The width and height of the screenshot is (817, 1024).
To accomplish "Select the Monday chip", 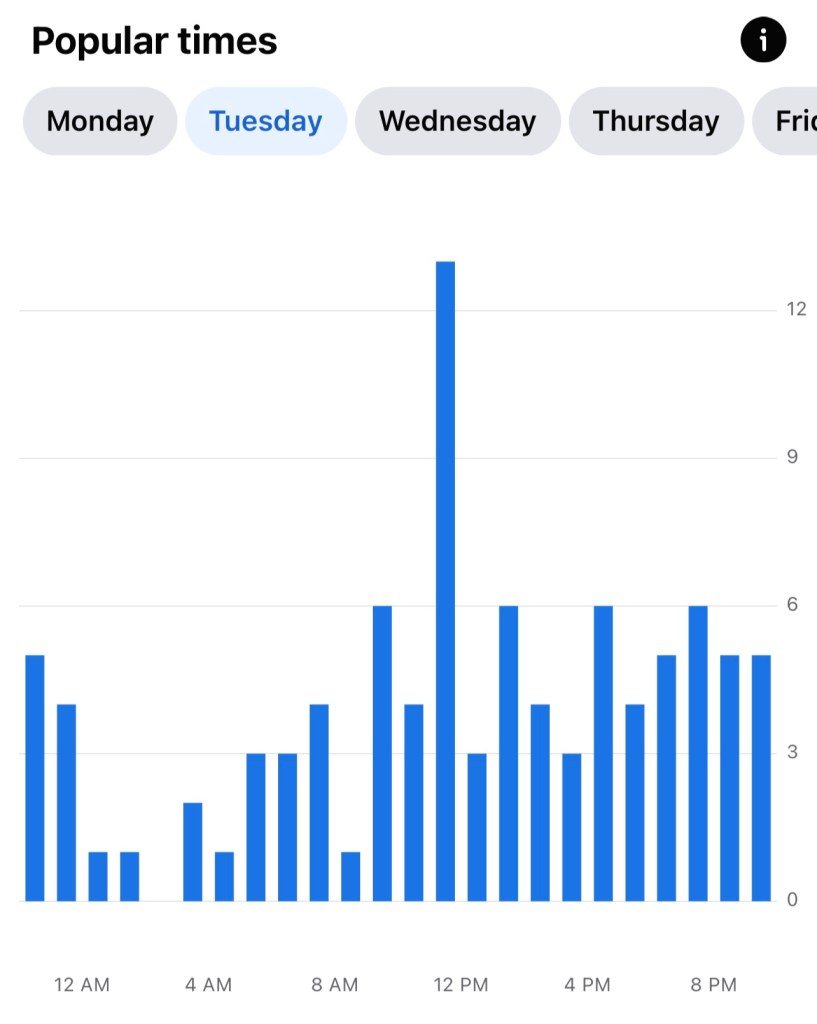I will click(100, 121).
